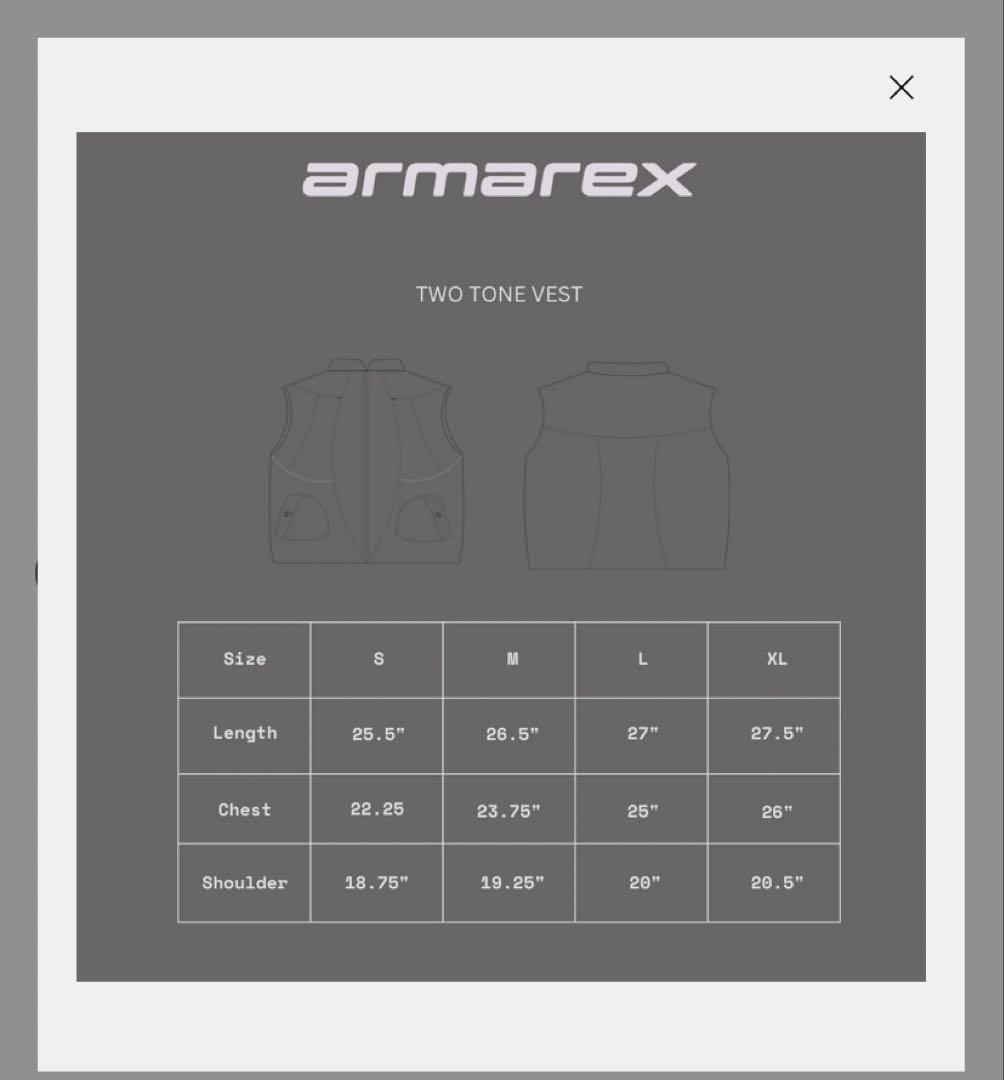Click the close X icon
Screen dimensions: 1004x1080
tap(901, 88)
